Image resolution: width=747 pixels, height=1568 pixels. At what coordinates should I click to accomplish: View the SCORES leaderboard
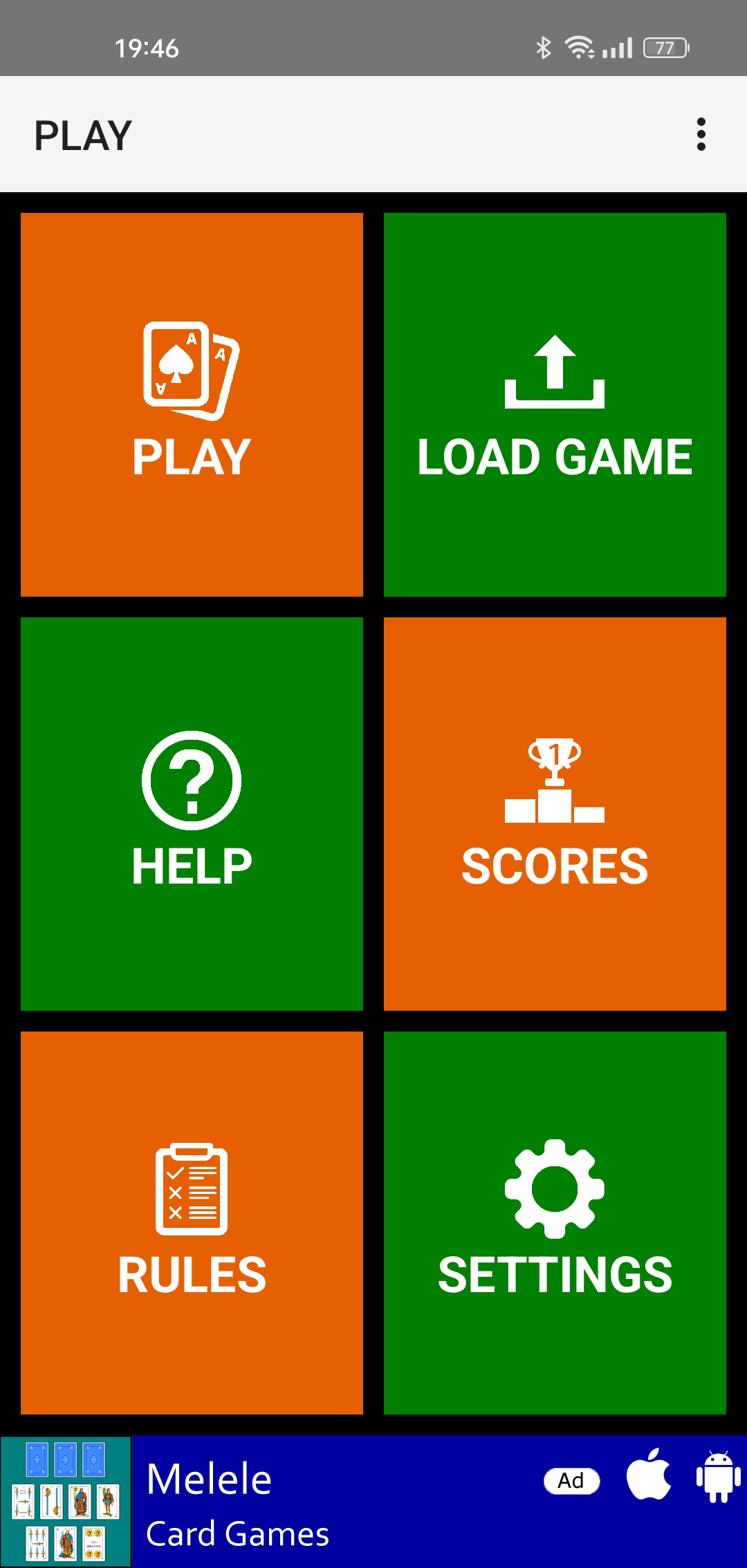(x=555, y=814)
